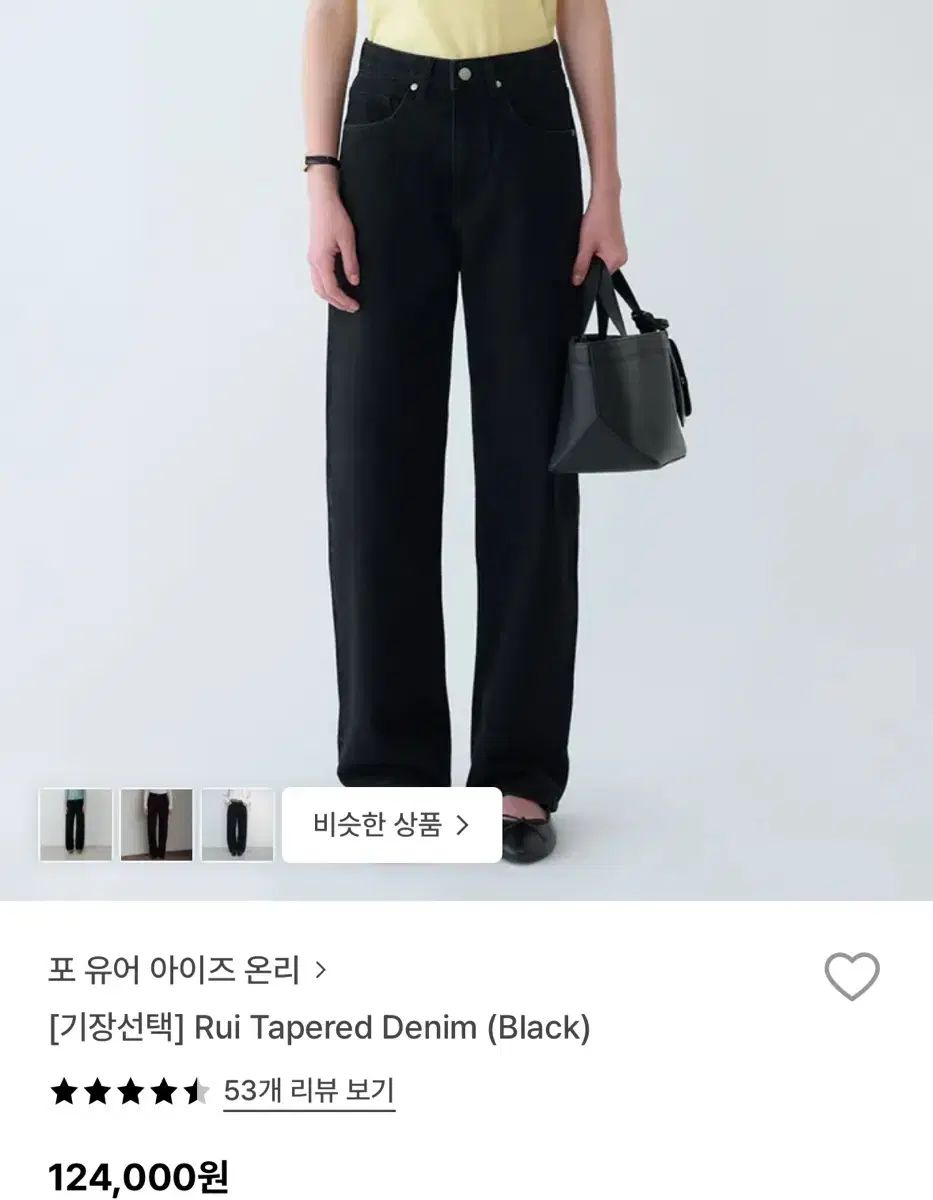Select the third product thumbnail image
This screenshot has height=1200, width=933.
pos(237,825)
